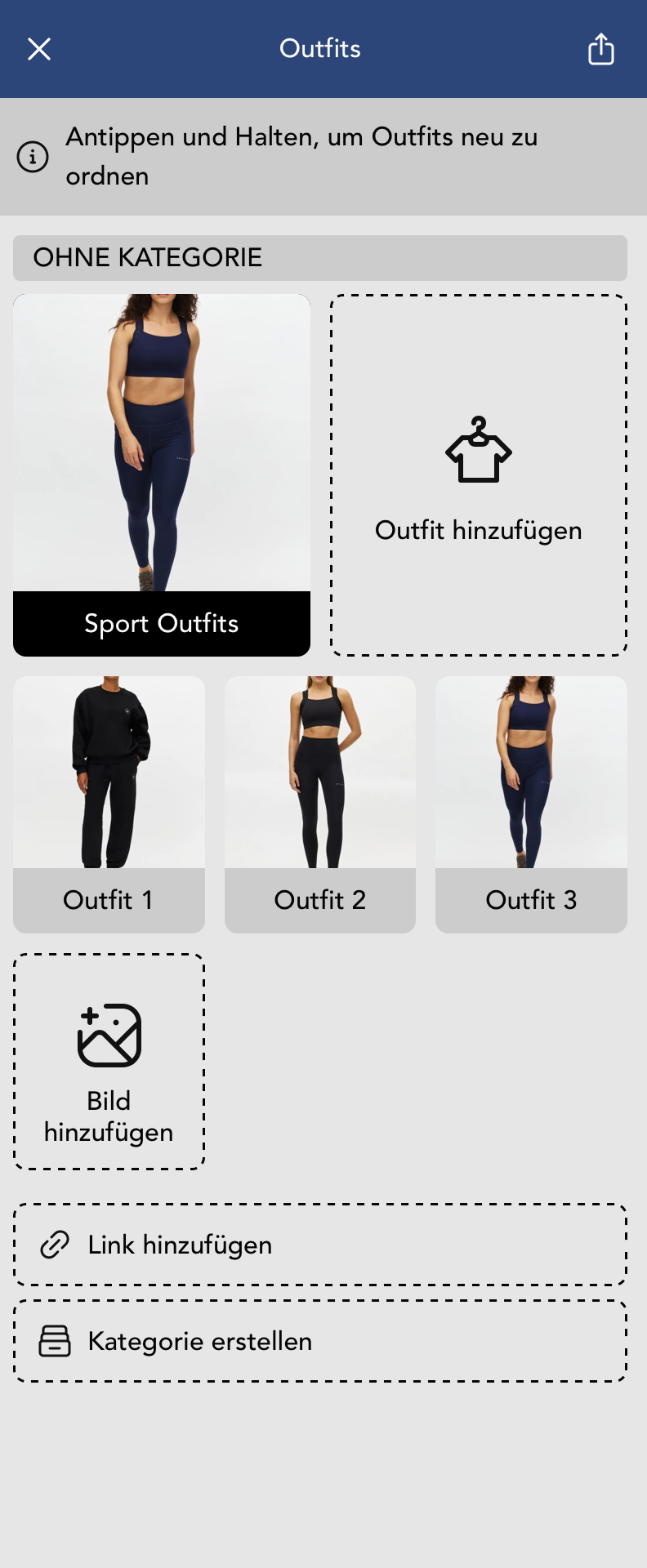Tap the Sport Outfits label banner
This screenshot has width=647, height=1568.
pos(161,623)
